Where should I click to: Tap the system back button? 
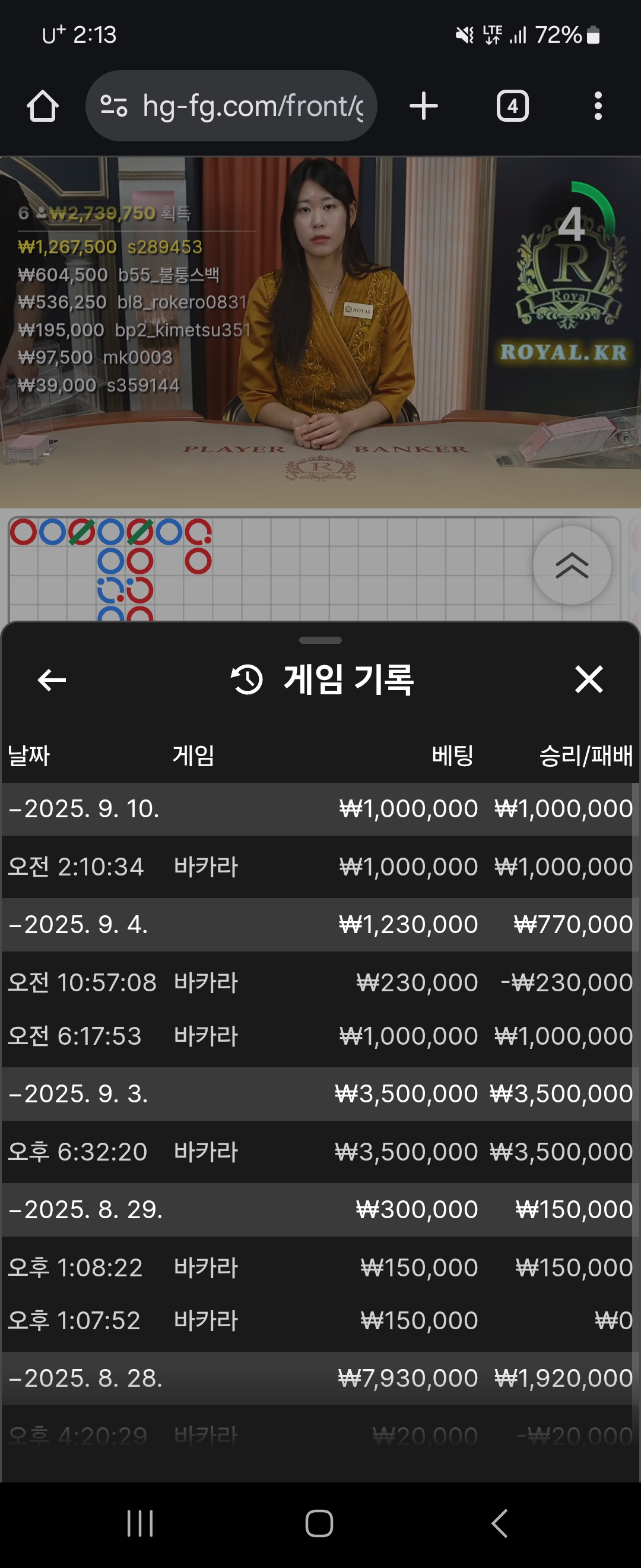click(x=499, y=1523)
